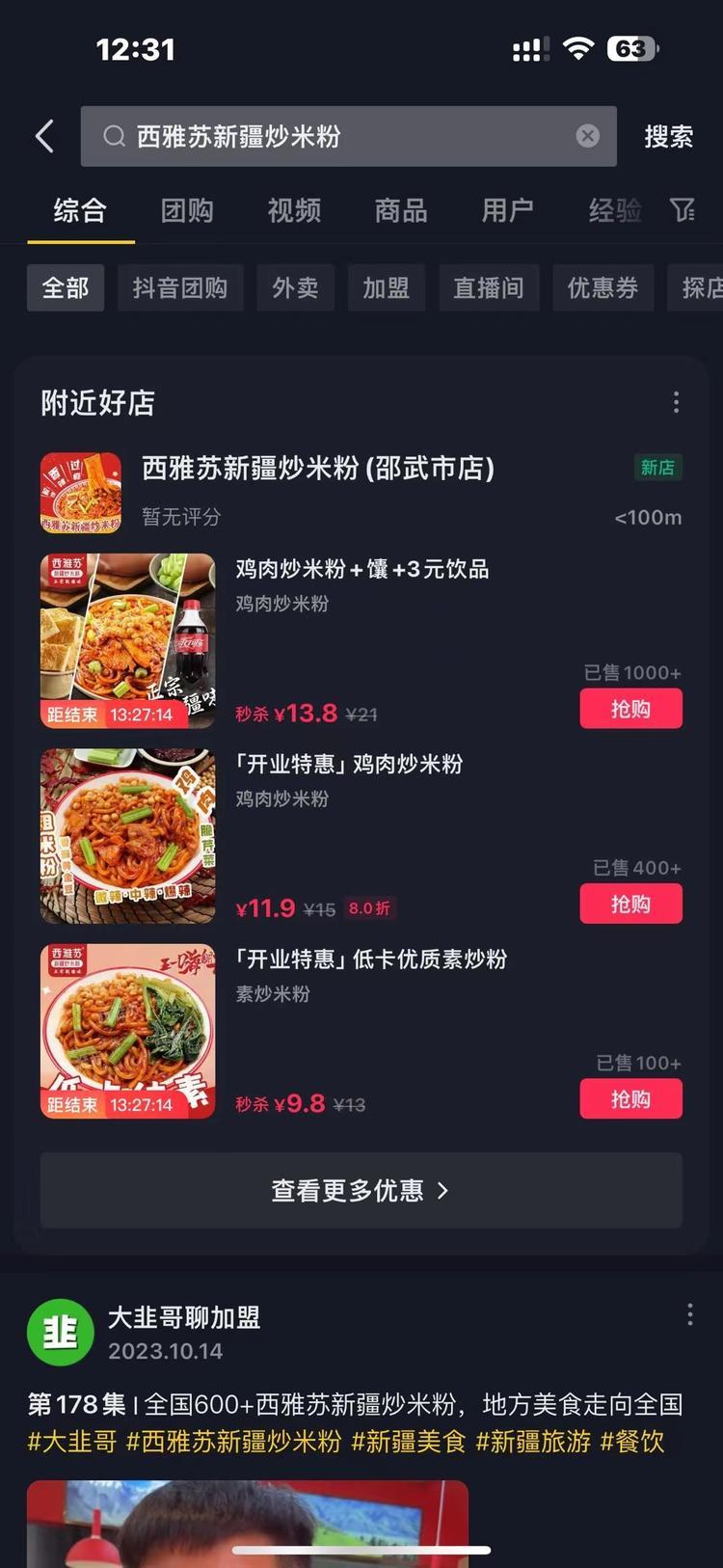Open the 商品 tab
723x1568 pixels.
pos(401,210)
